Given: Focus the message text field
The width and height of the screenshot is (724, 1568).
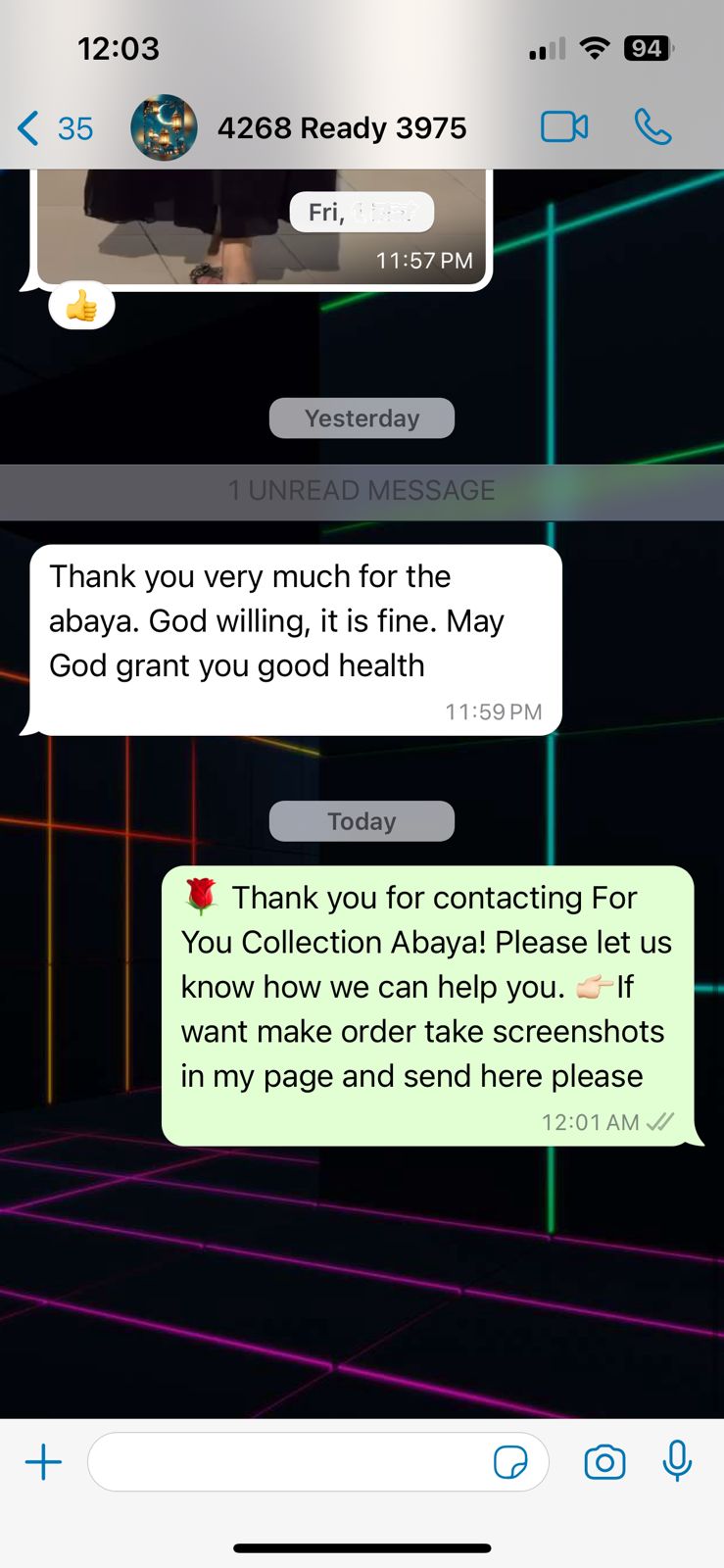Looking at the screenshot, I should [x=289, y=1462].
